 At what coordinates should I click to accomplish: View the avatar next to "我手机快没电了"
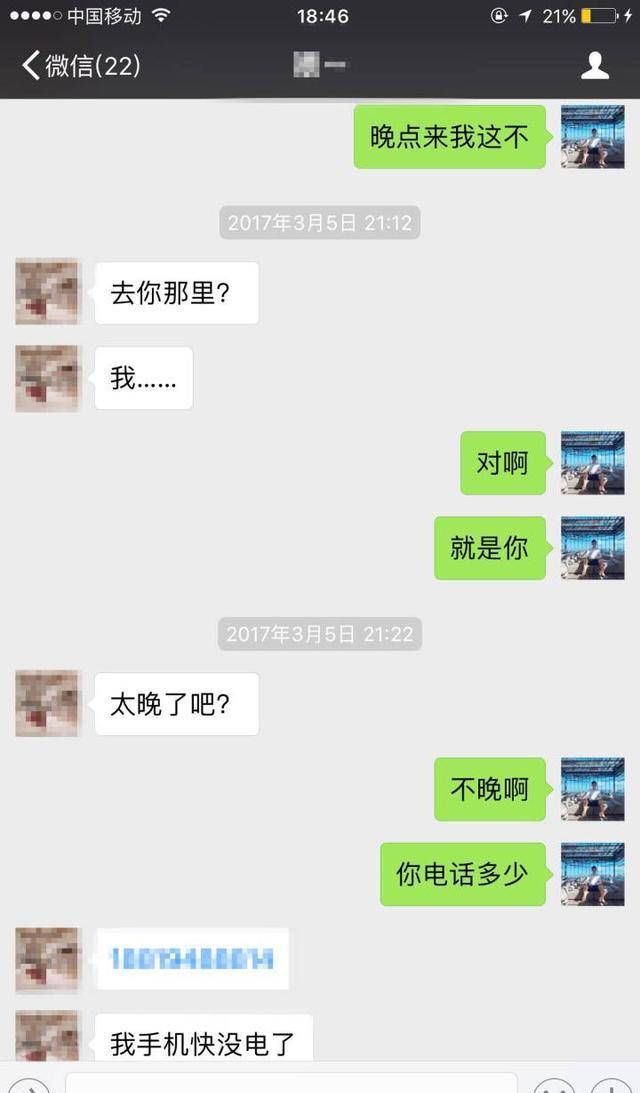click(x=47, y=1038)
